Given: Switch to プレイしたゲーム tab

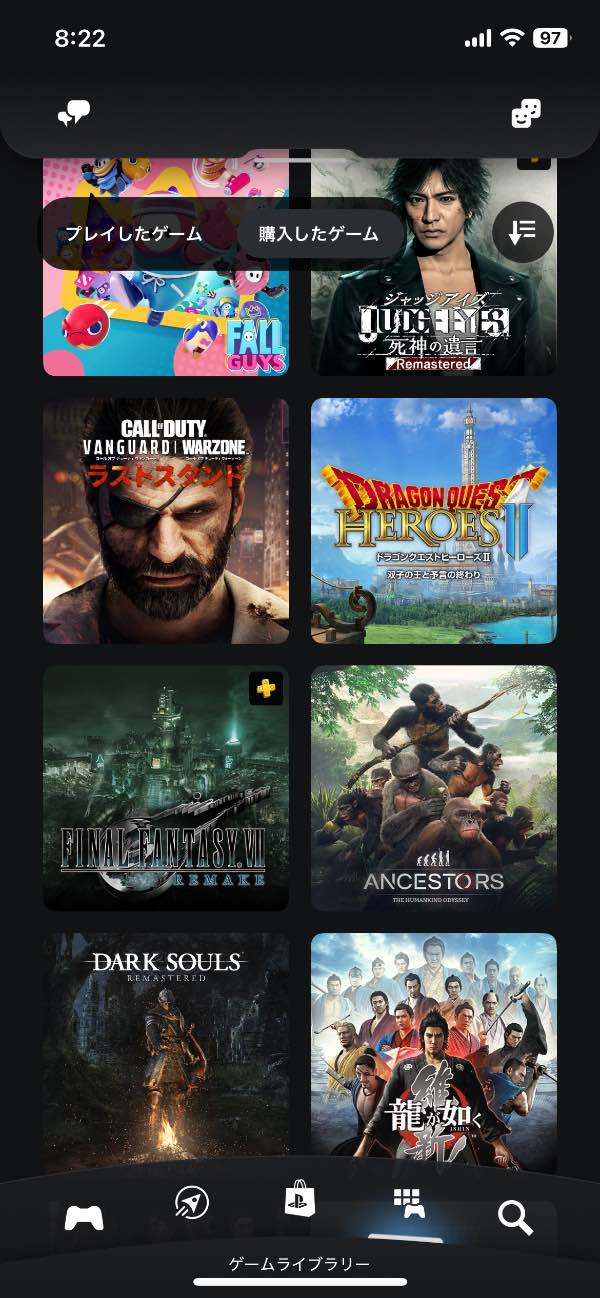Looking at the screenshot, I should click(x=134, y=234).
